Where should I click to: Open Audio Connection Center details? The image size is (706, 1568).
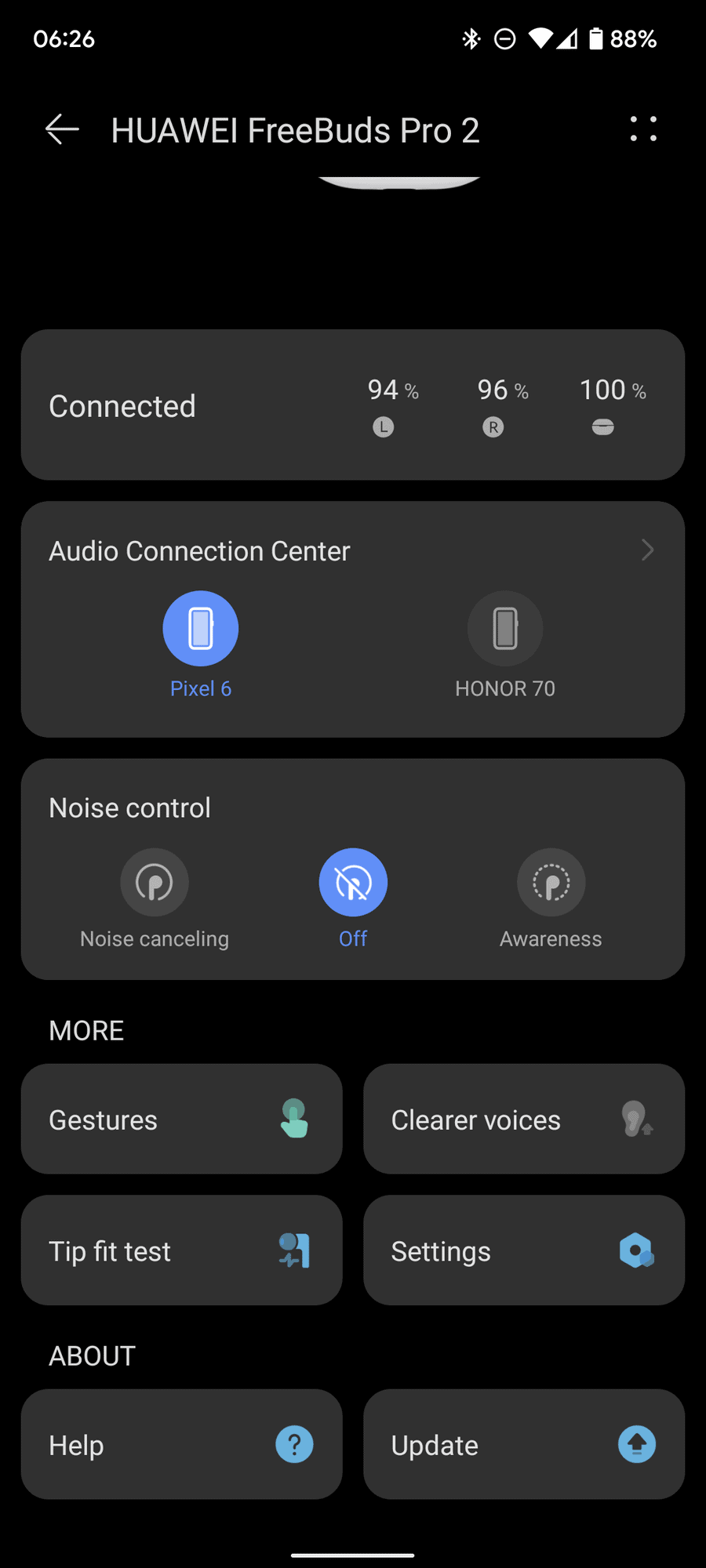click(x=646, y=550)
